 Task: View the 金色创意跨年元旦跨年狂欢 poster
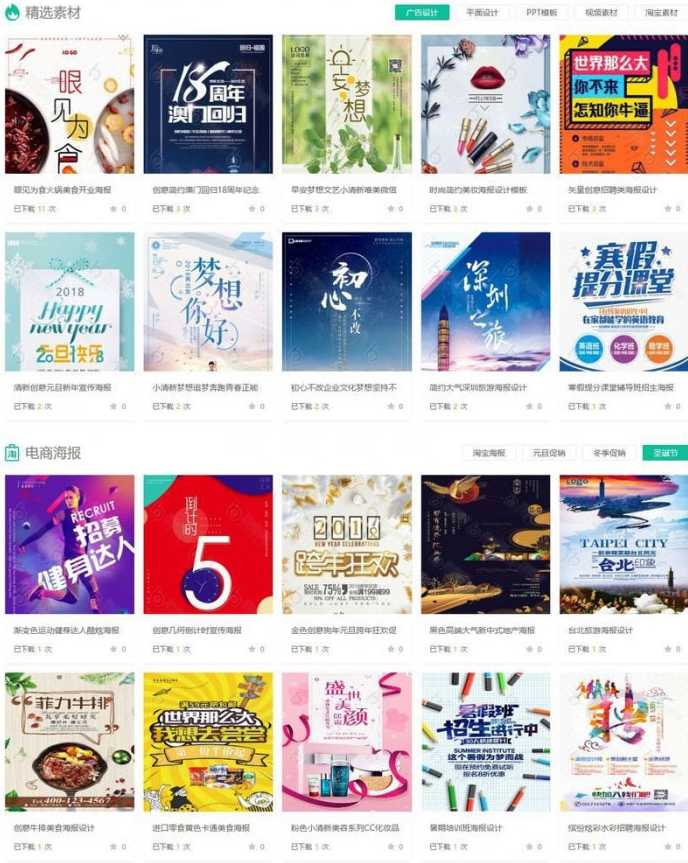(346, 544)
